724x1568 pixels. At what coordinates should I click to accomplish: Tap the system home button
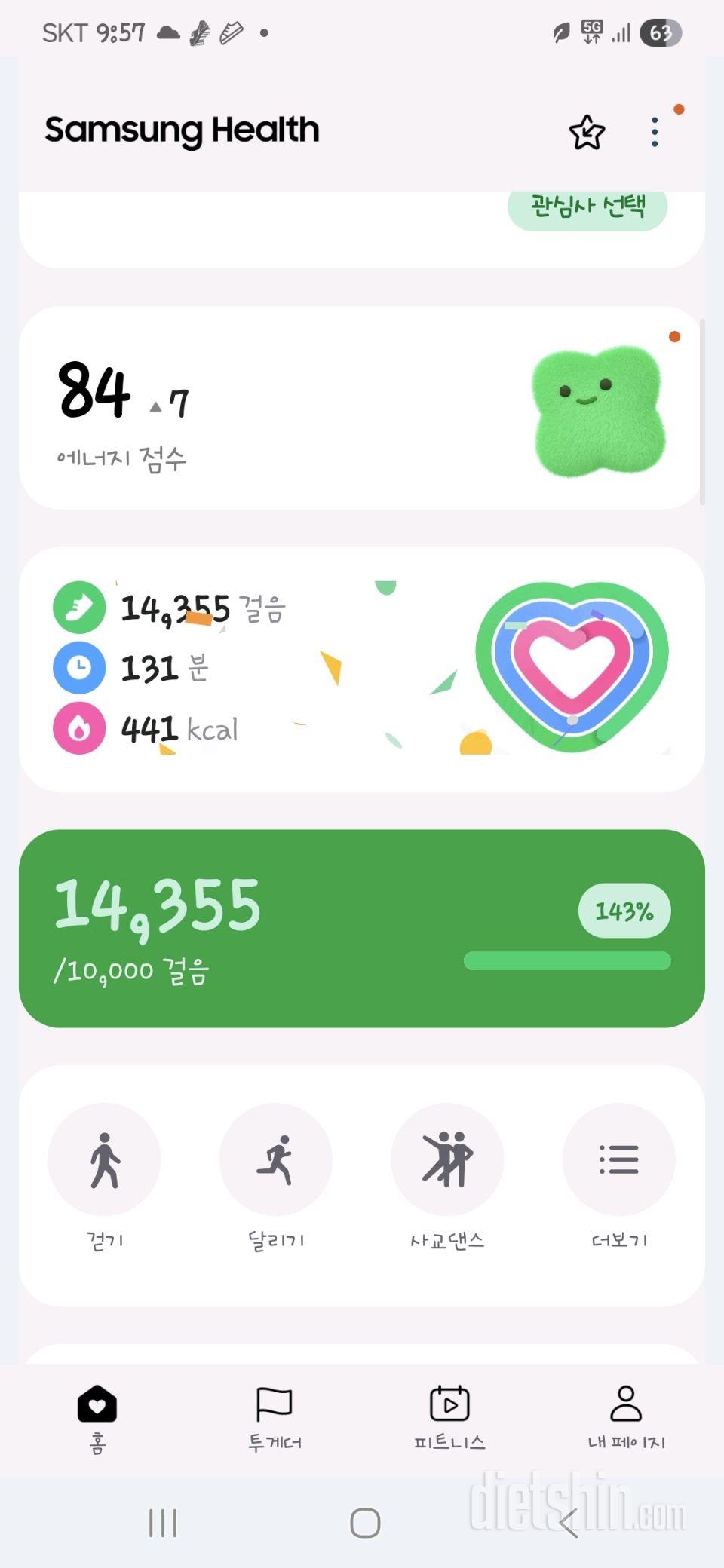click(x=365, y=1523)
